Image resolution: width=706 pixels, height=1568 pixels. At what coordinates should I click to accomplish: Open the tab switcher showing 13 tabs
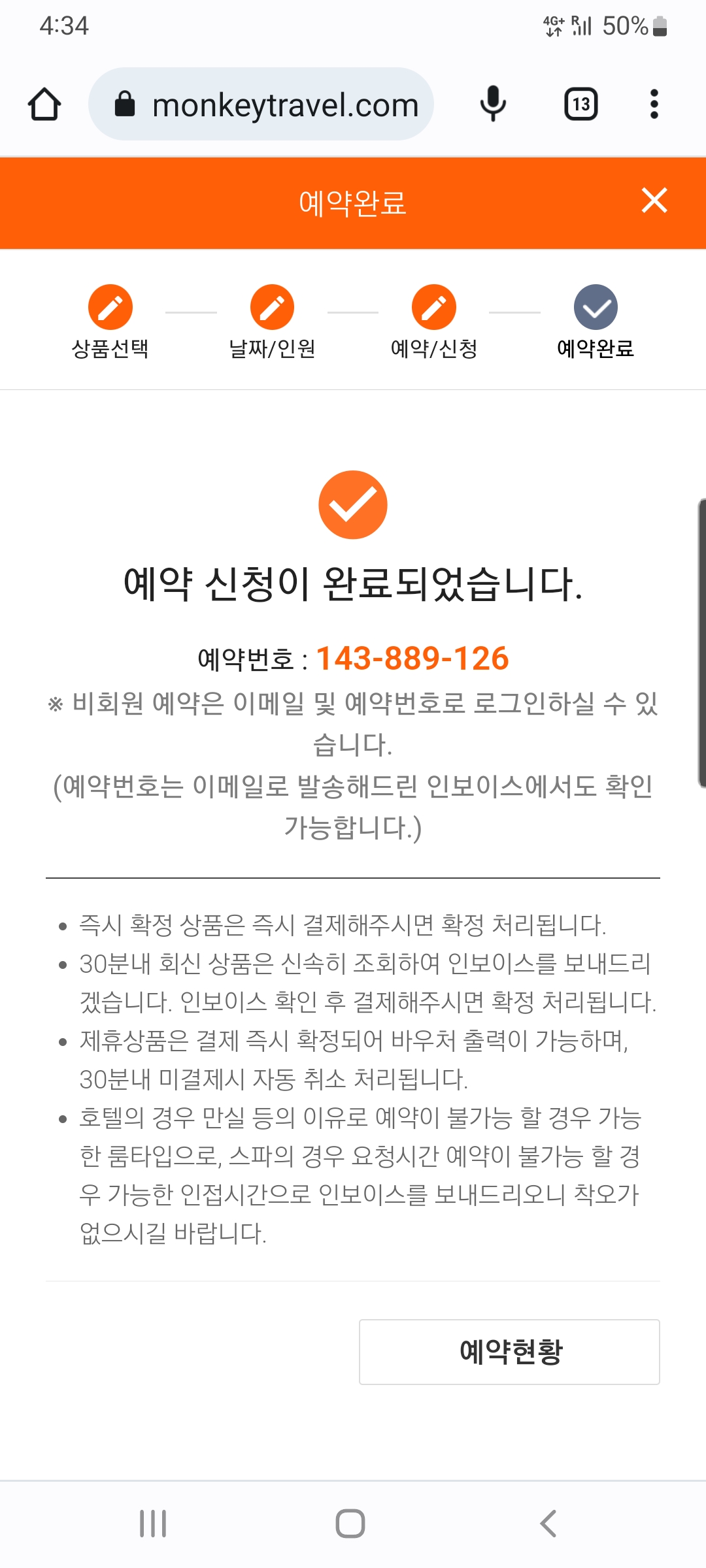[580, 105]
